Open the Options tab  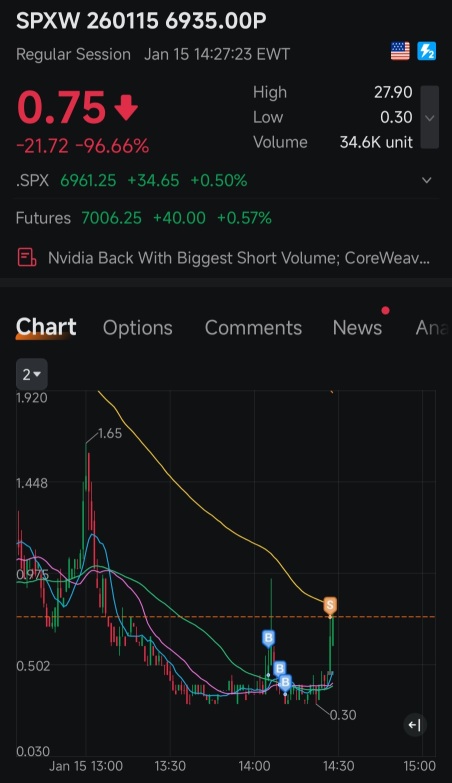[137, 328]
